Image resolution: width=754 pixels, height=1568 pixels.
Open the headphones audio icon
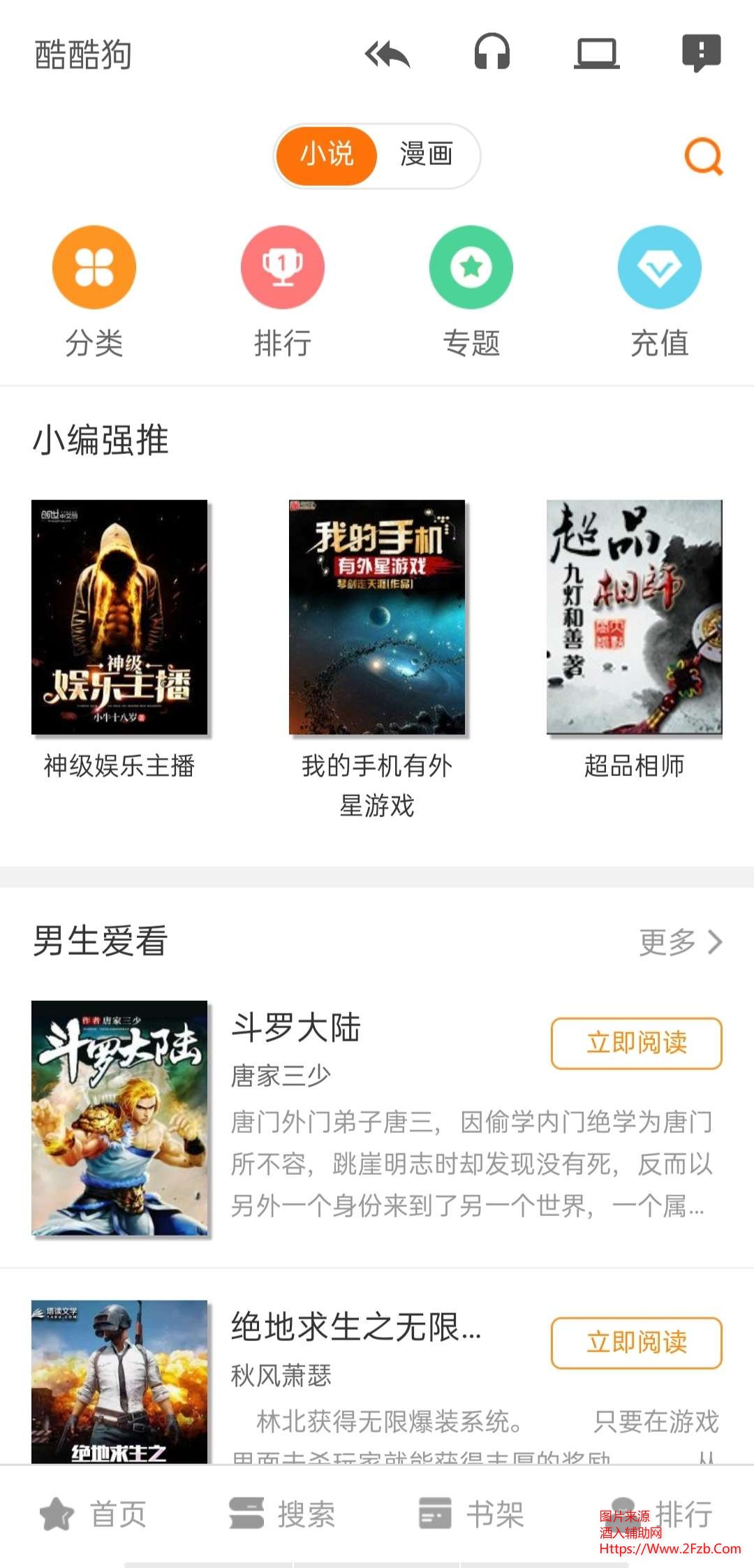[x=492, y=52]
